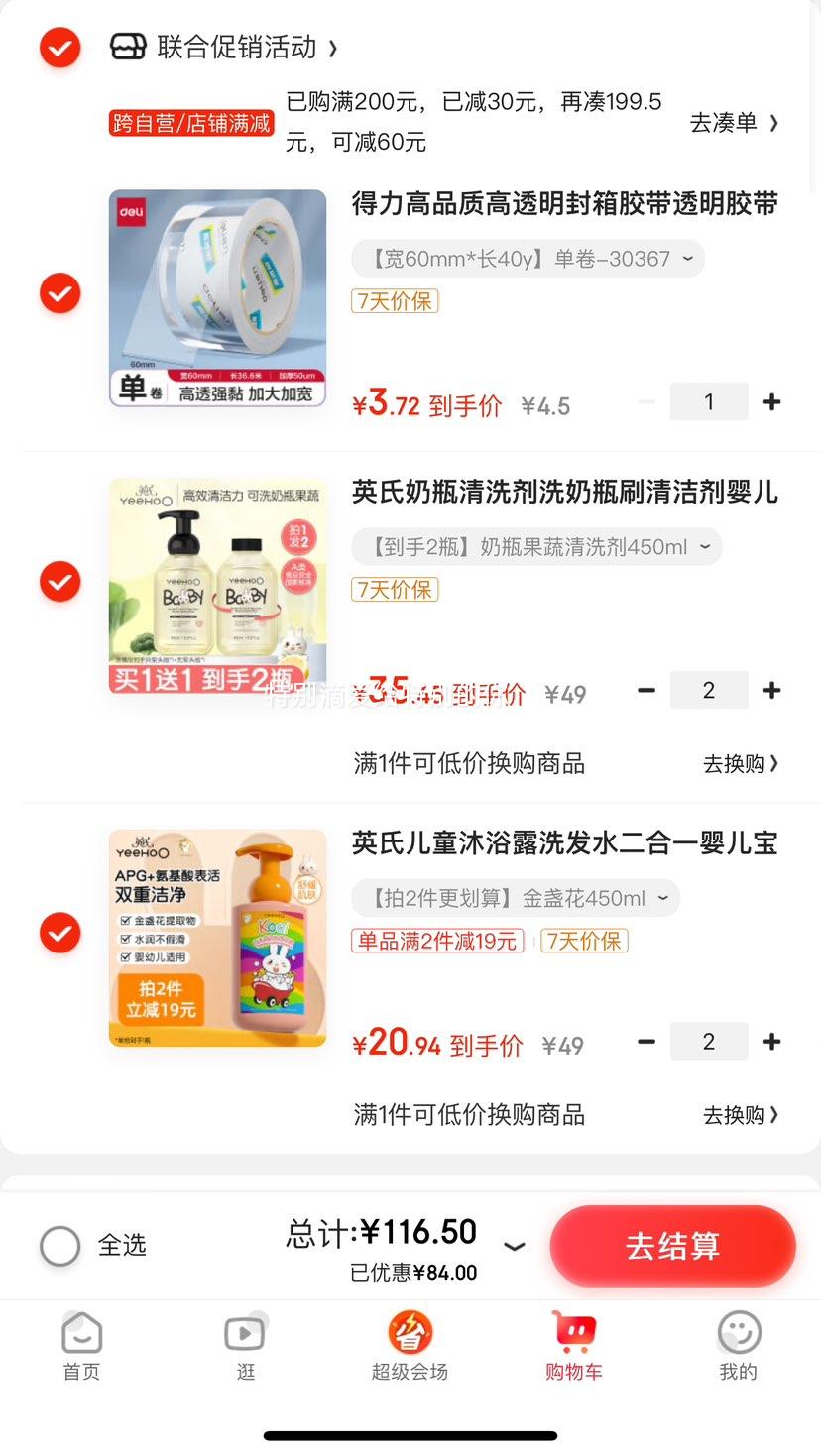Edit the quantity field showing 2 for shampoo

pyautogui.click(x=709, y=1041)
